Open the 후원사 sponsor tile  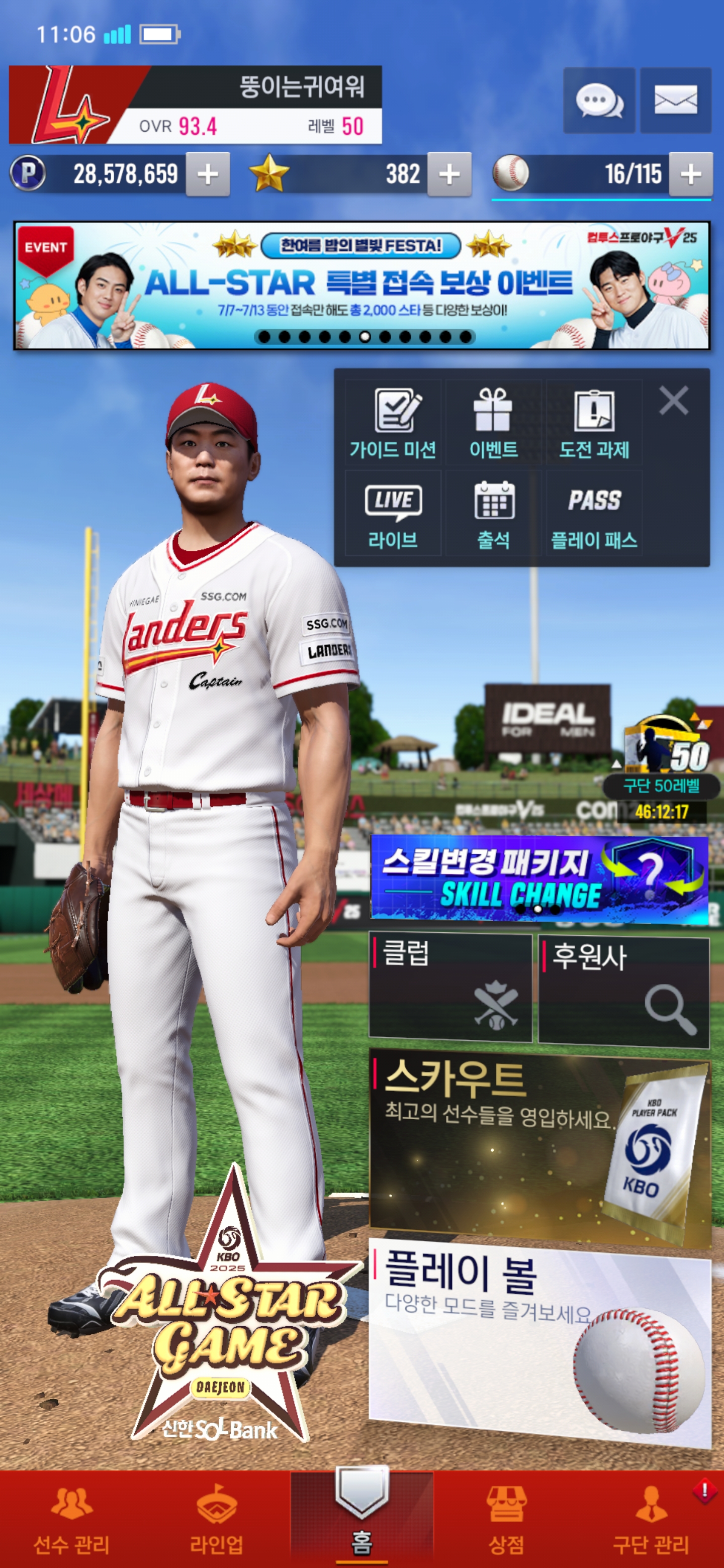coord(623,991)
